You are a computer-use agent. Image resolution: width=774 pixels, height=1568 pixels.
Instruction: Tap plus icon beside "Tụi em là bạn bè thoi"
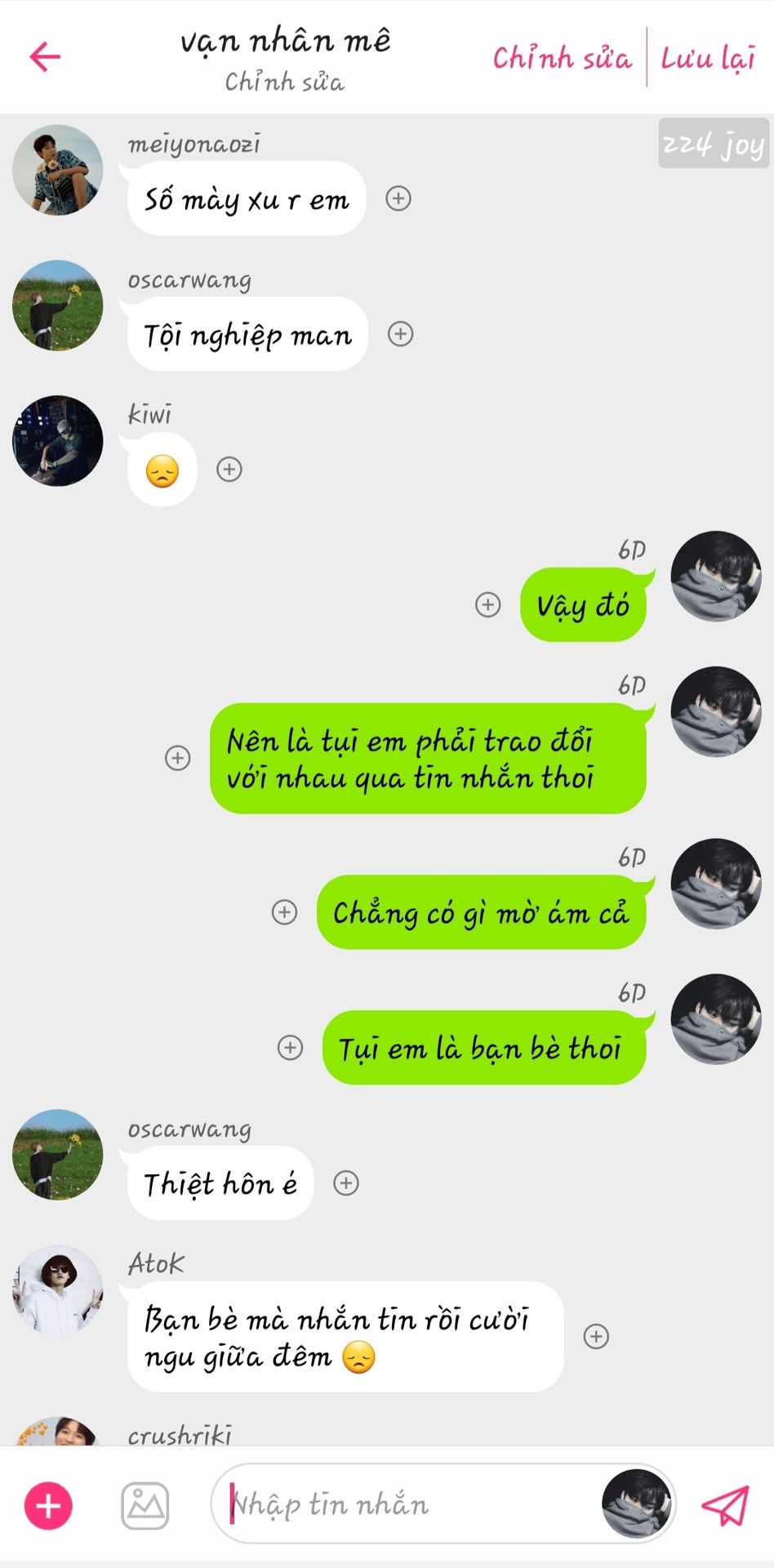coord(290,1048)
